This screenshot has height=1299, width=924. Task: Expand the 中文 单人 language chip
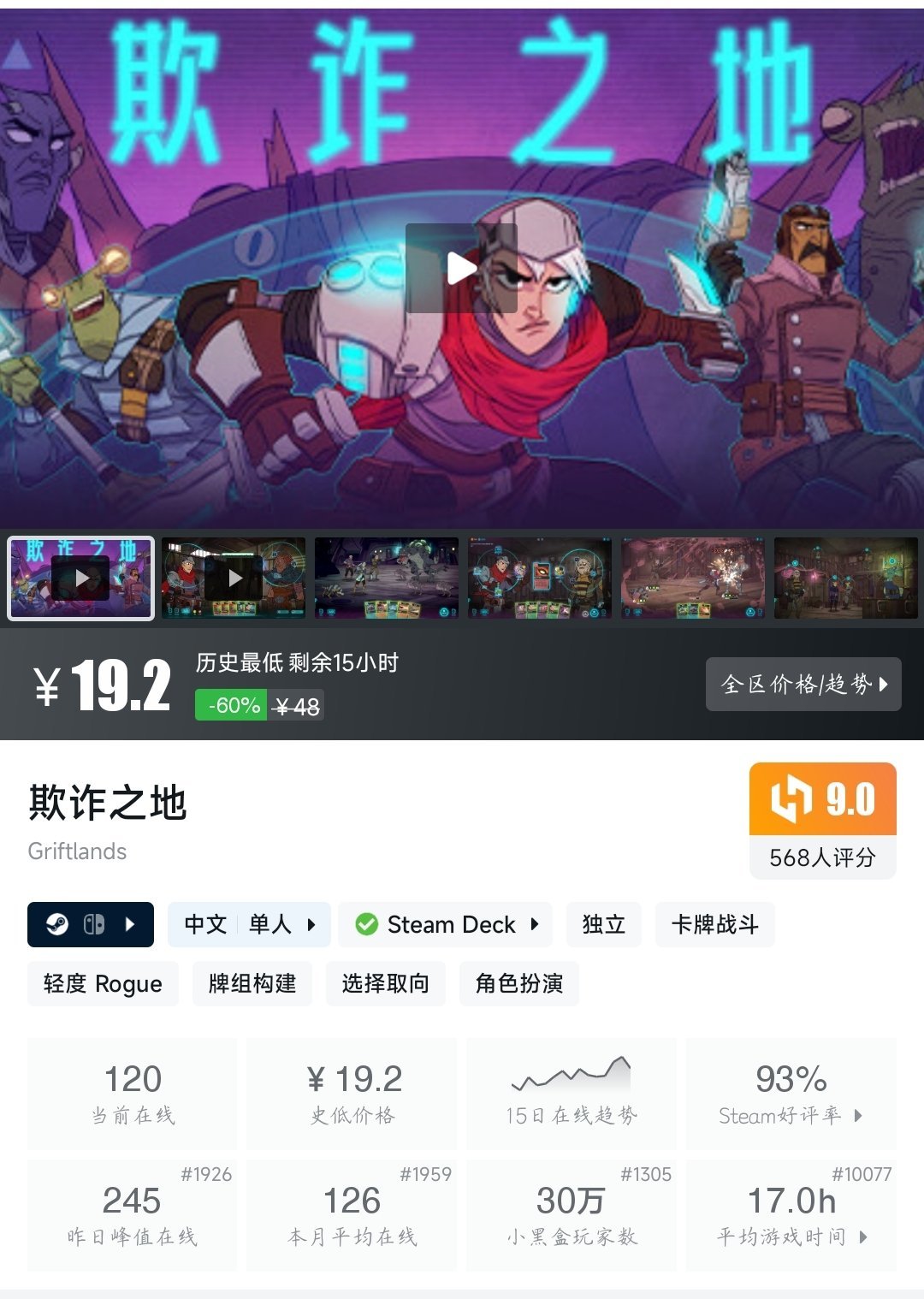tap(249, 924)
